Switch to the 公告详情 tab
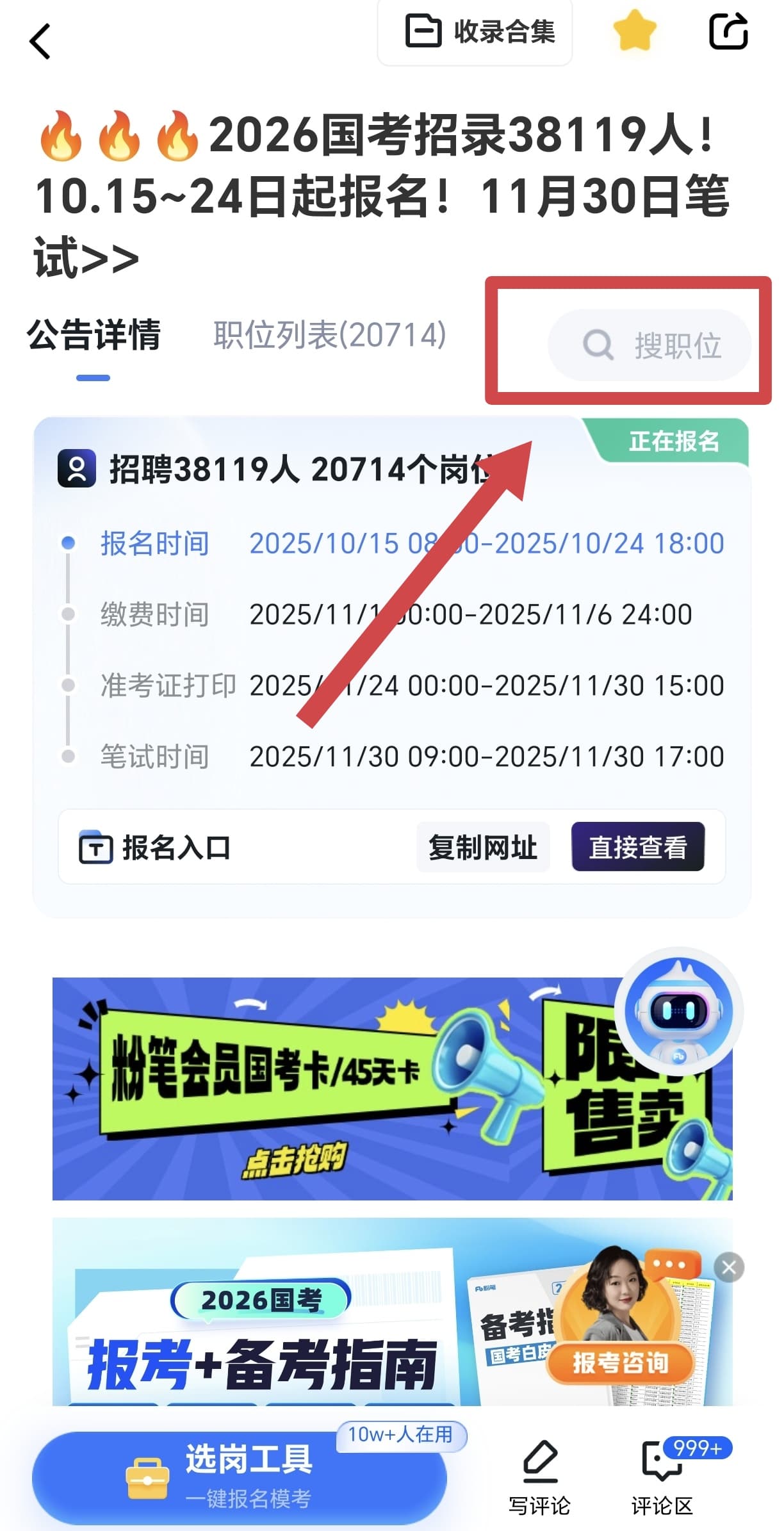This screenshot has height=1531, width=784. pos(94,335)
